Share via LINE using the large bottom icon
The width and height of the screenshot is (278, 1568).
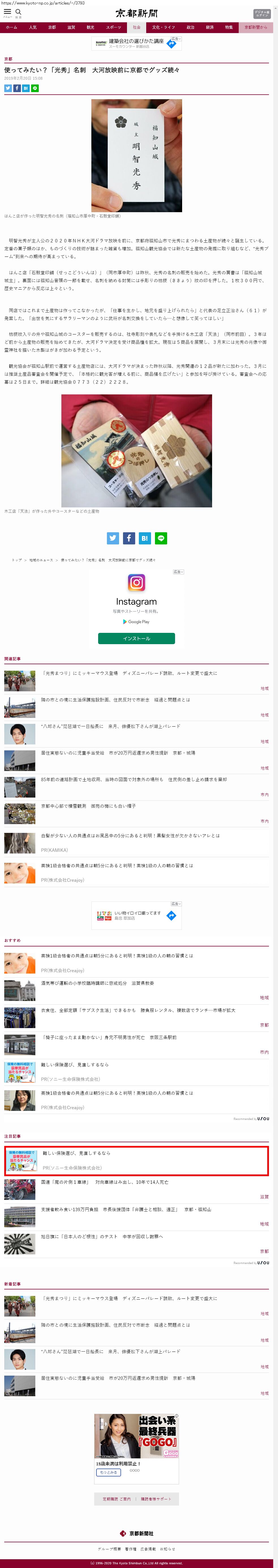click(161, 538)
